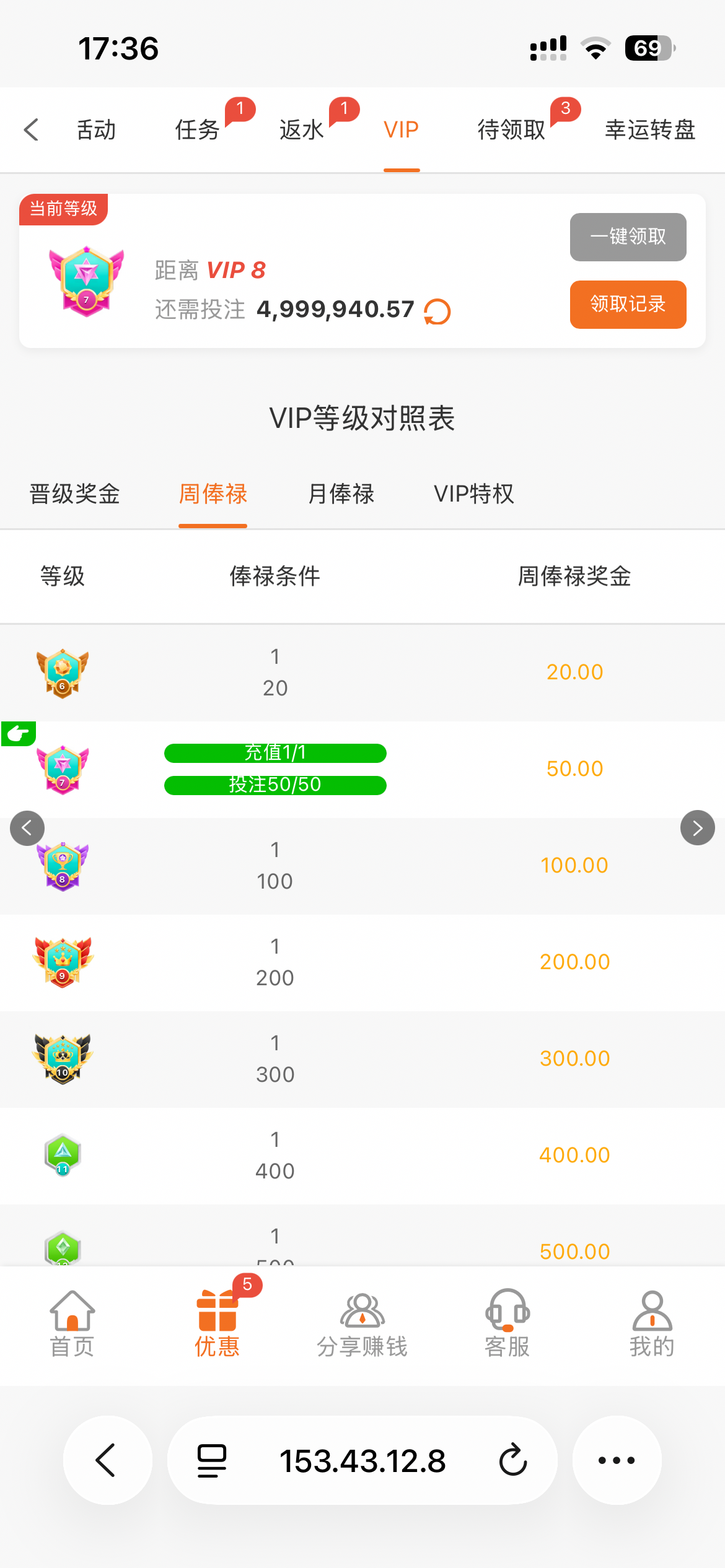Open the 待领取 tab
725x1568 pixels.
click(511, 130)
